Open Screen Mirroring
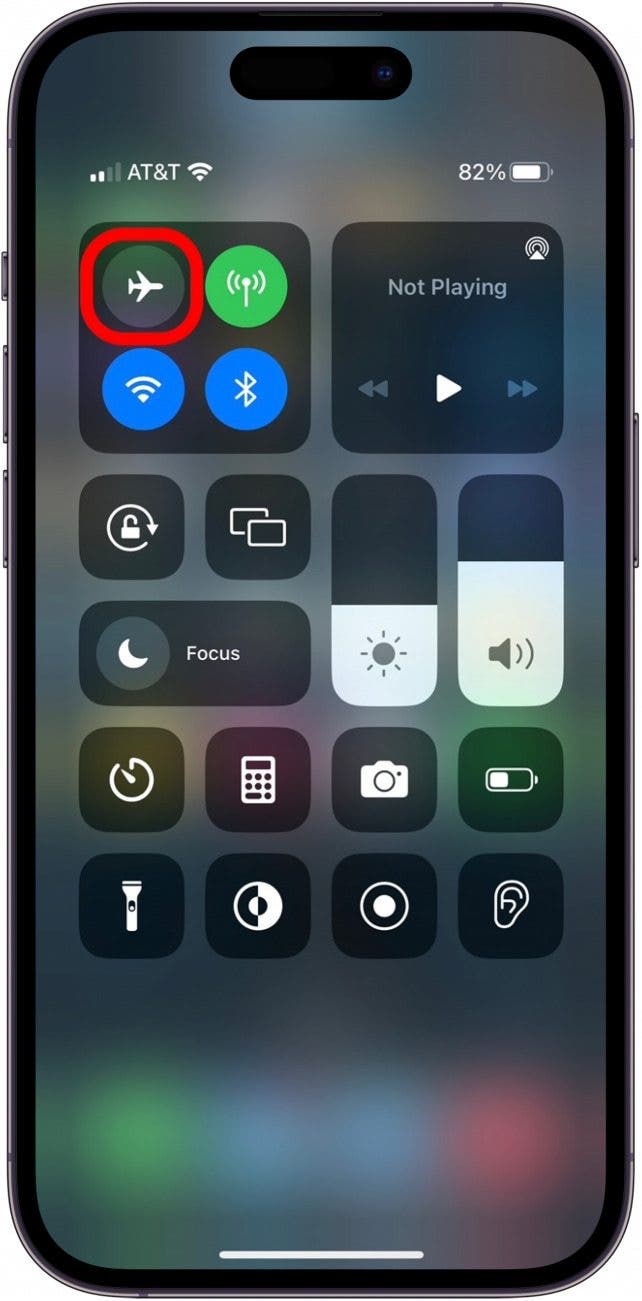Image resolution: width=642 pixels, height=1301 pixels. [258, 527]
